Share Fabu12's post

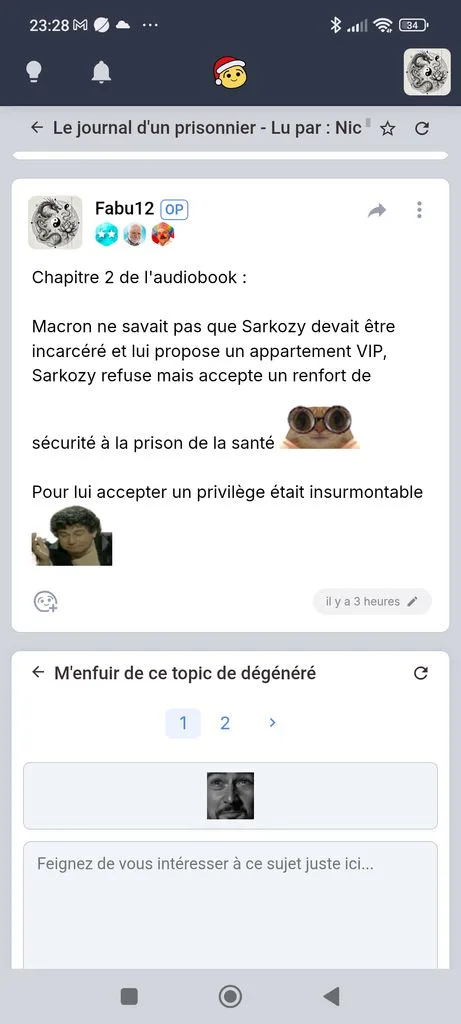tap(377, 210)
